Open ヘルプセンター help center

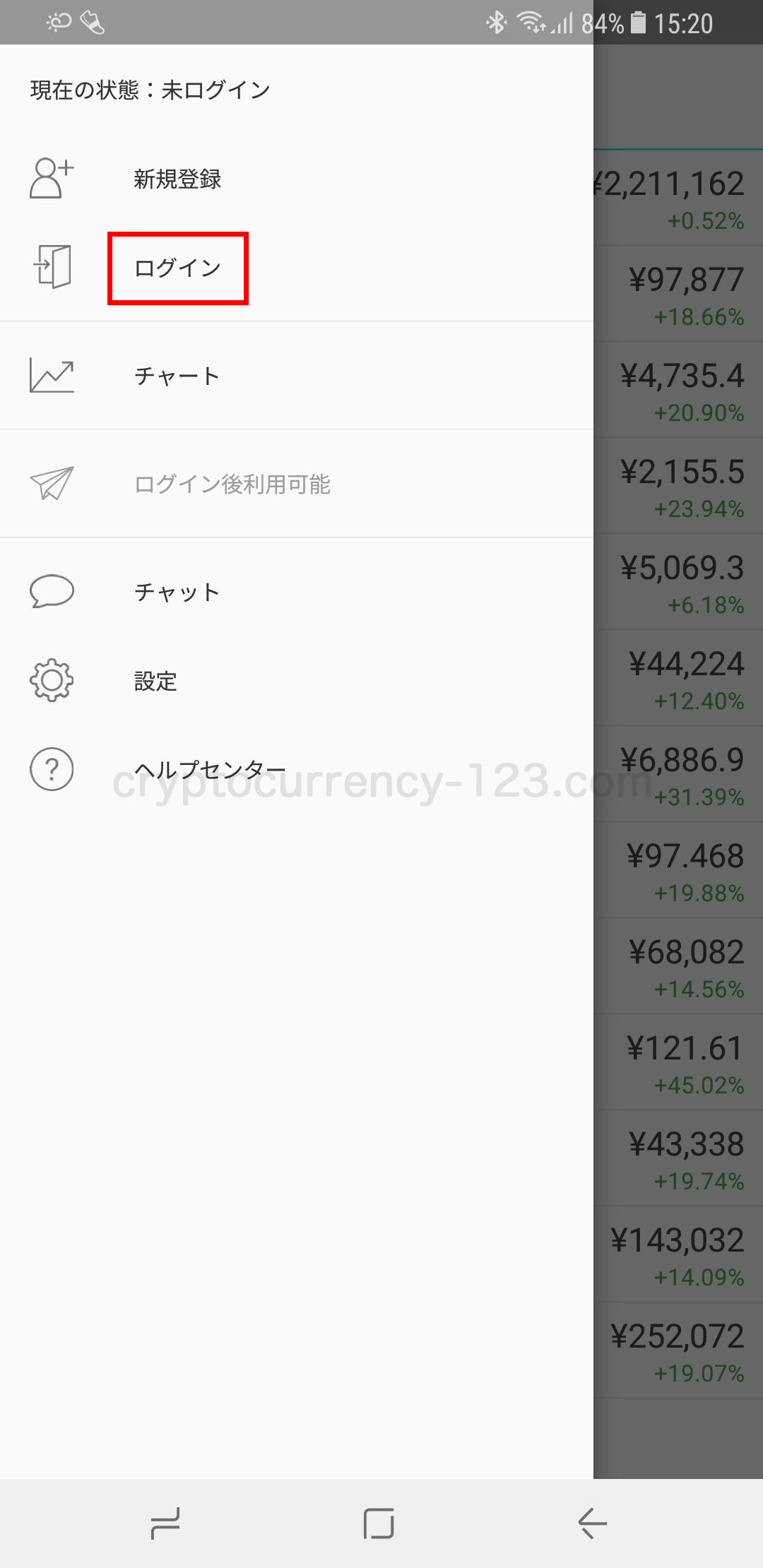297,769
